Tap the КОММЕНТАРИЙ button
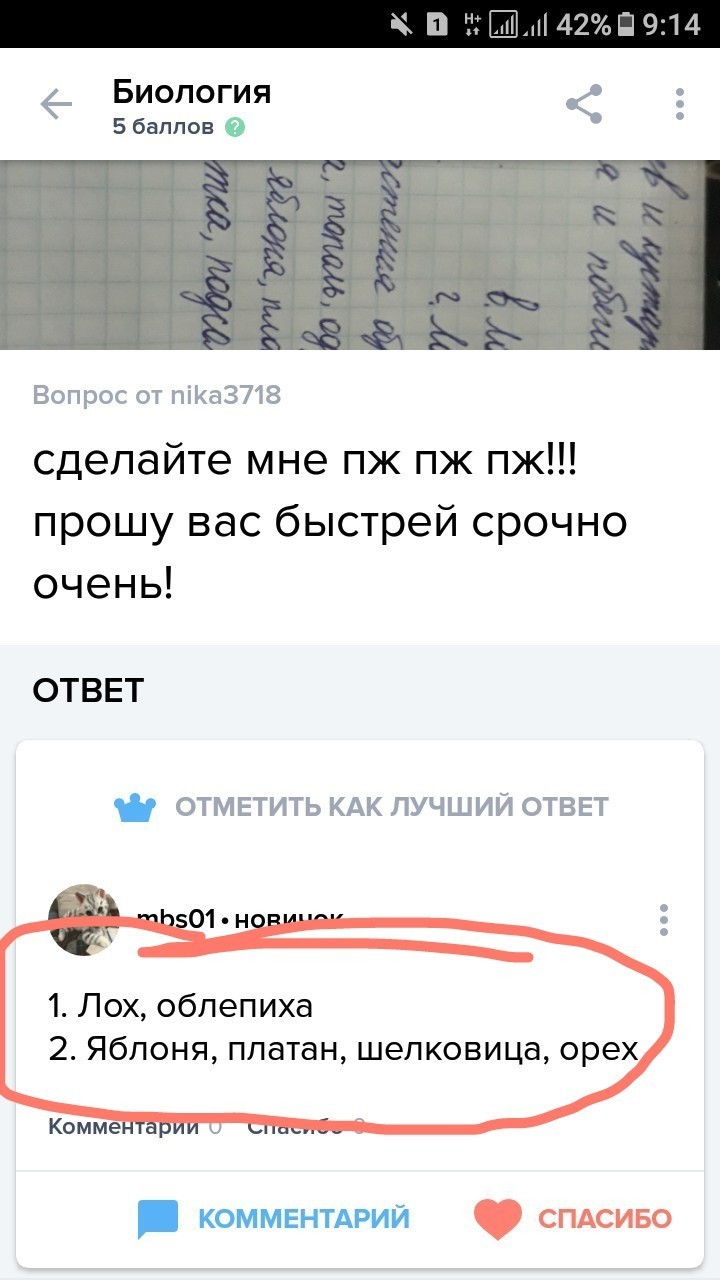Screen dimensions: 720x1280 pyautogui.click(x=274, y=1218)
